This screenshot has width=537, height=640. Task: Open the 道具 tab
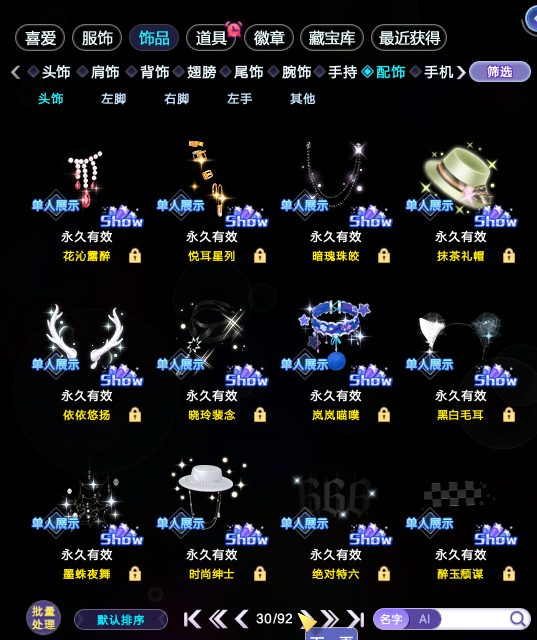tap(211, 38)
